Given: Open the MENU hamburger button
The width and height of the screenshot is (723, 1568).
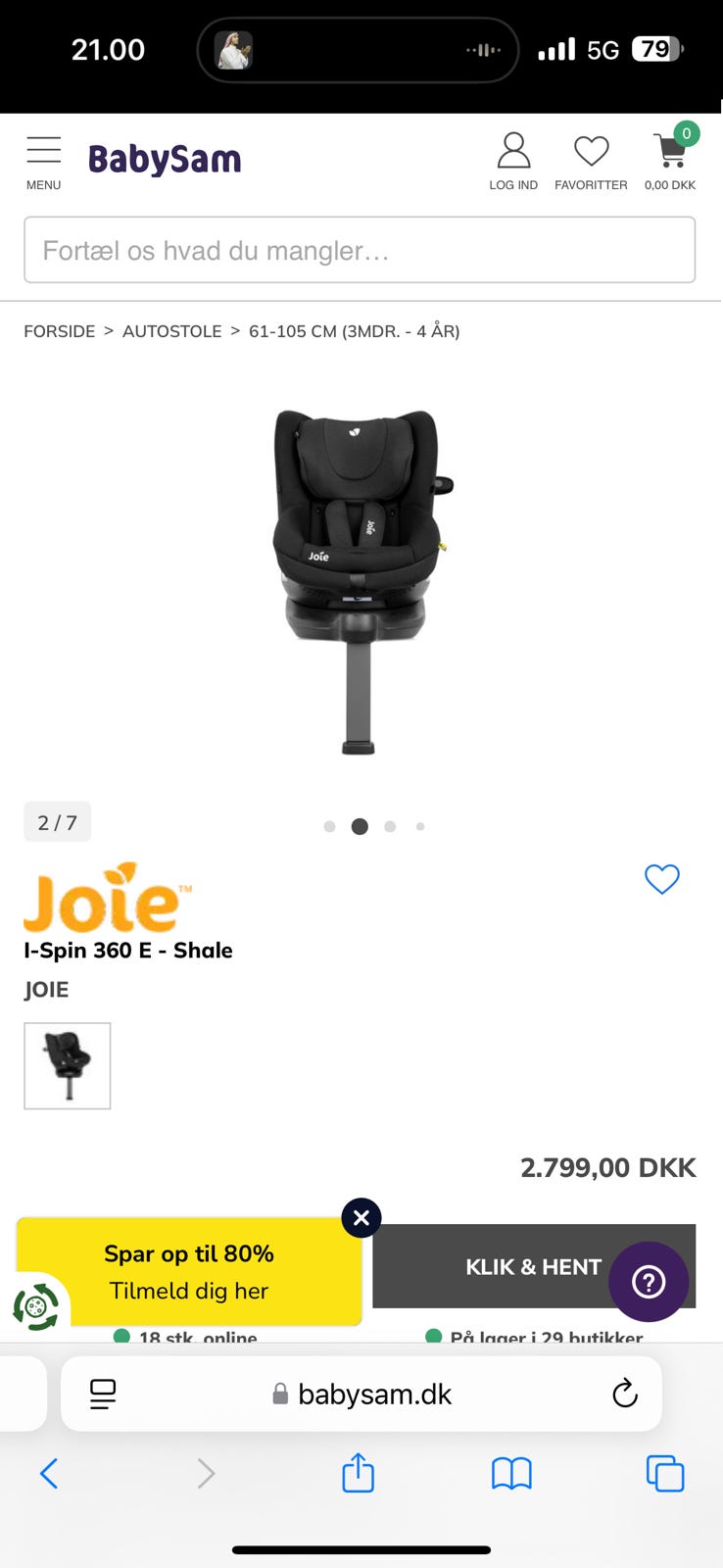Looking at the screenshot, I should [x=43, y=162].
